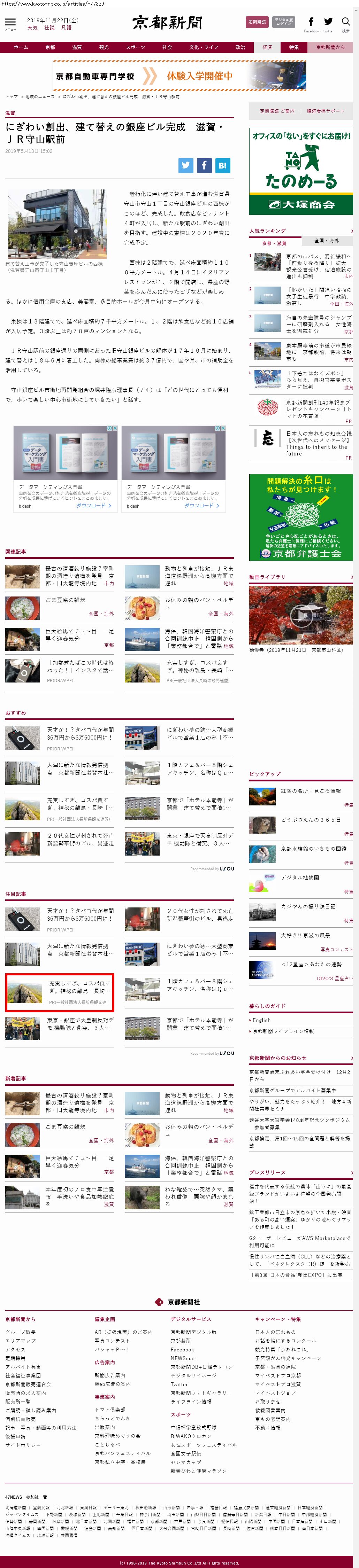Switch to the 滋賀 navigation tab
359x1568 pixels.
pos(77,47)
